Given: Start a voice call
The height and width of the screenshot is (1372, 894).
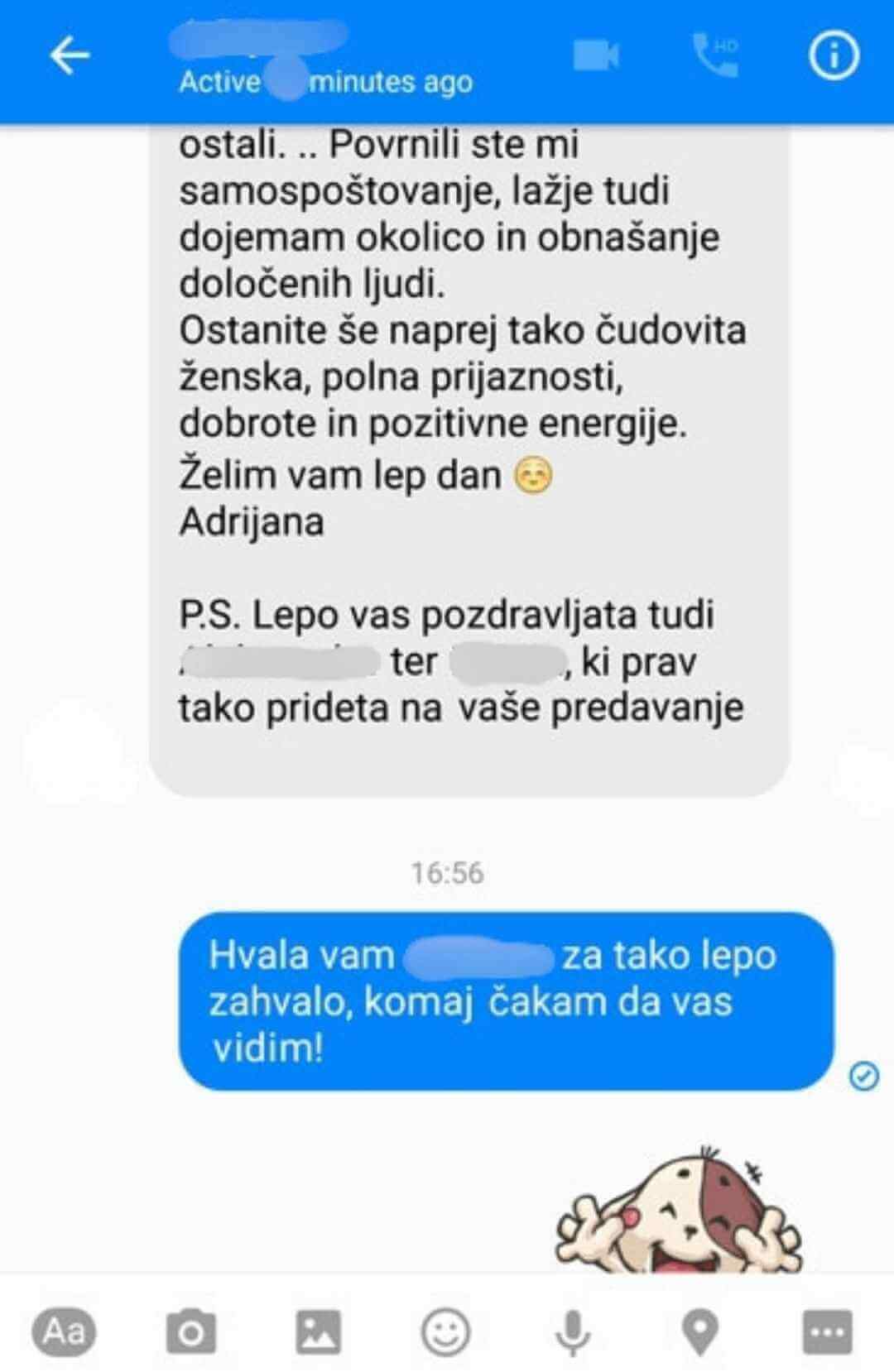Looking at the screenshot, I should pyautogui.click(x=716, y=56).
